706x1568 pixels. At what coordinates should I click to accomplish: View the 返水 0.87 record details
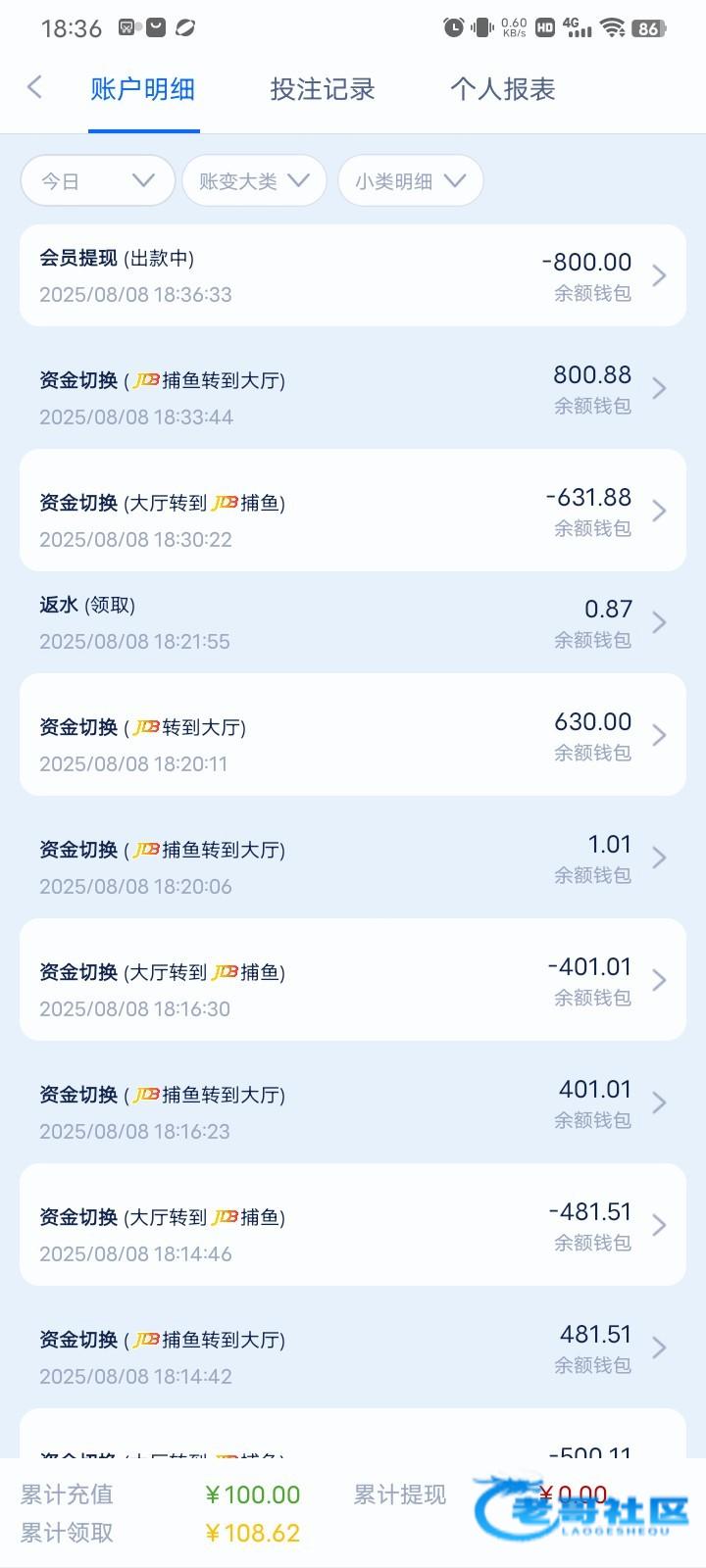353,622
